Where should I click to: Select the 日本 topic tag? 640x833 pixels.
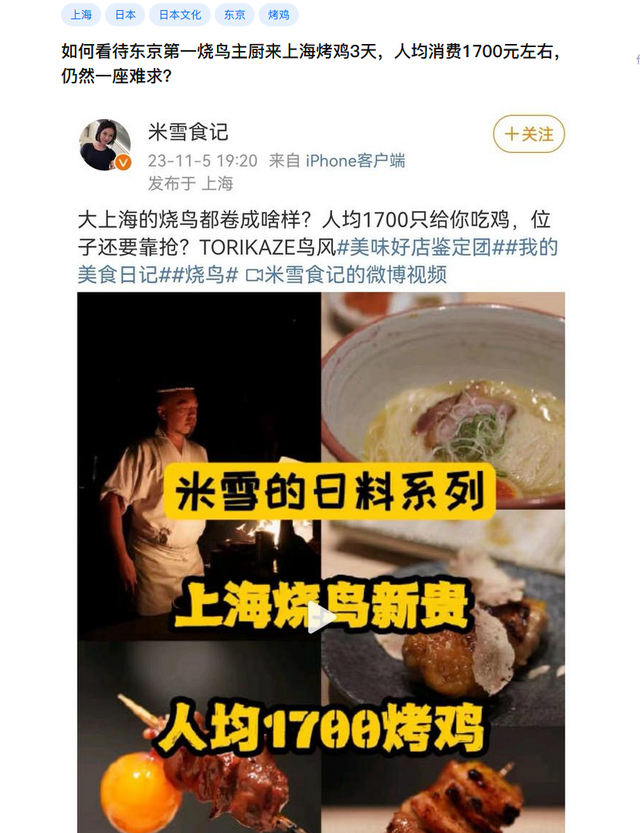pos(125,15)
